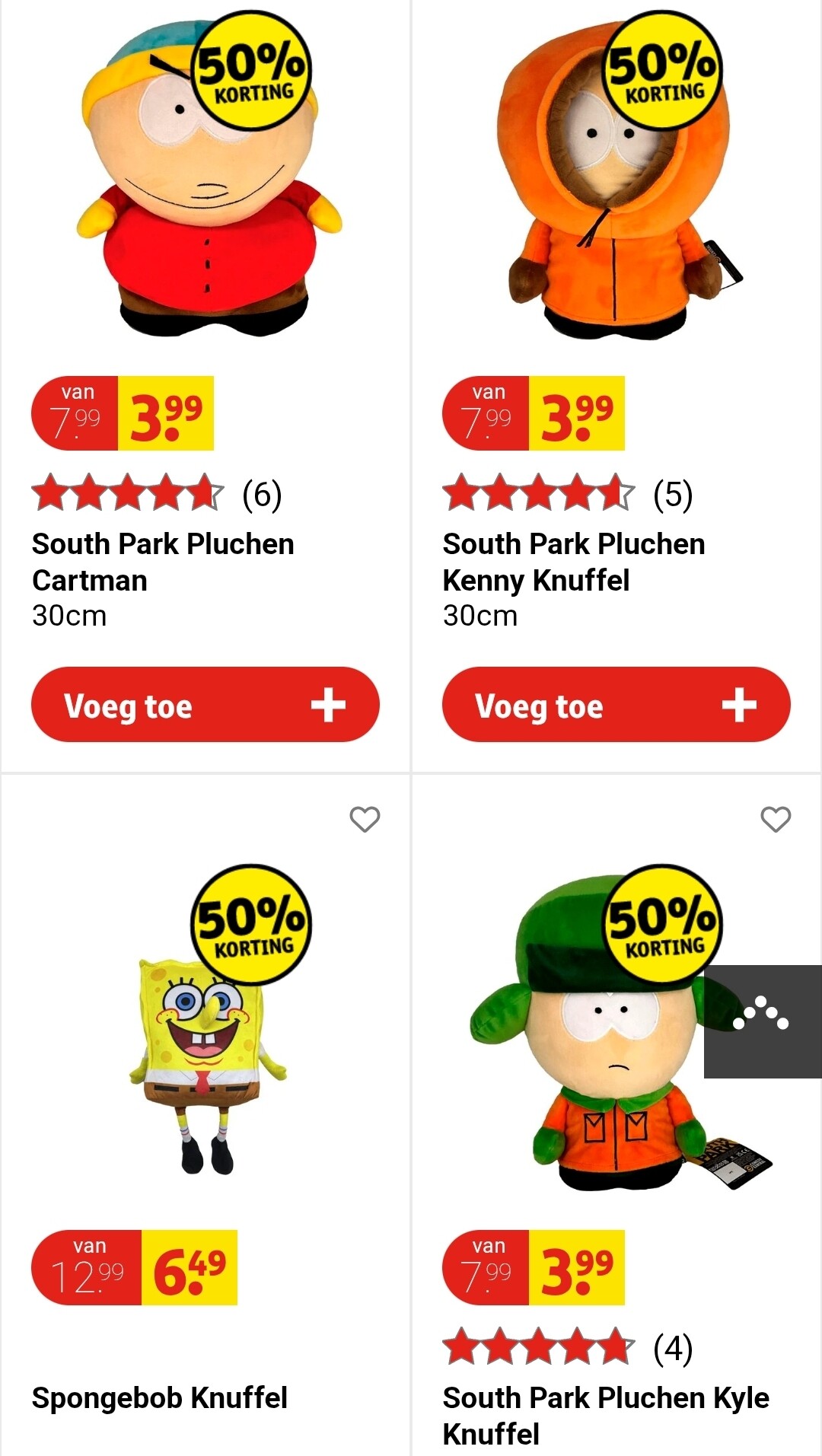View the (6) reviews for Cartman
The image size is (822, 1456).
262,495
